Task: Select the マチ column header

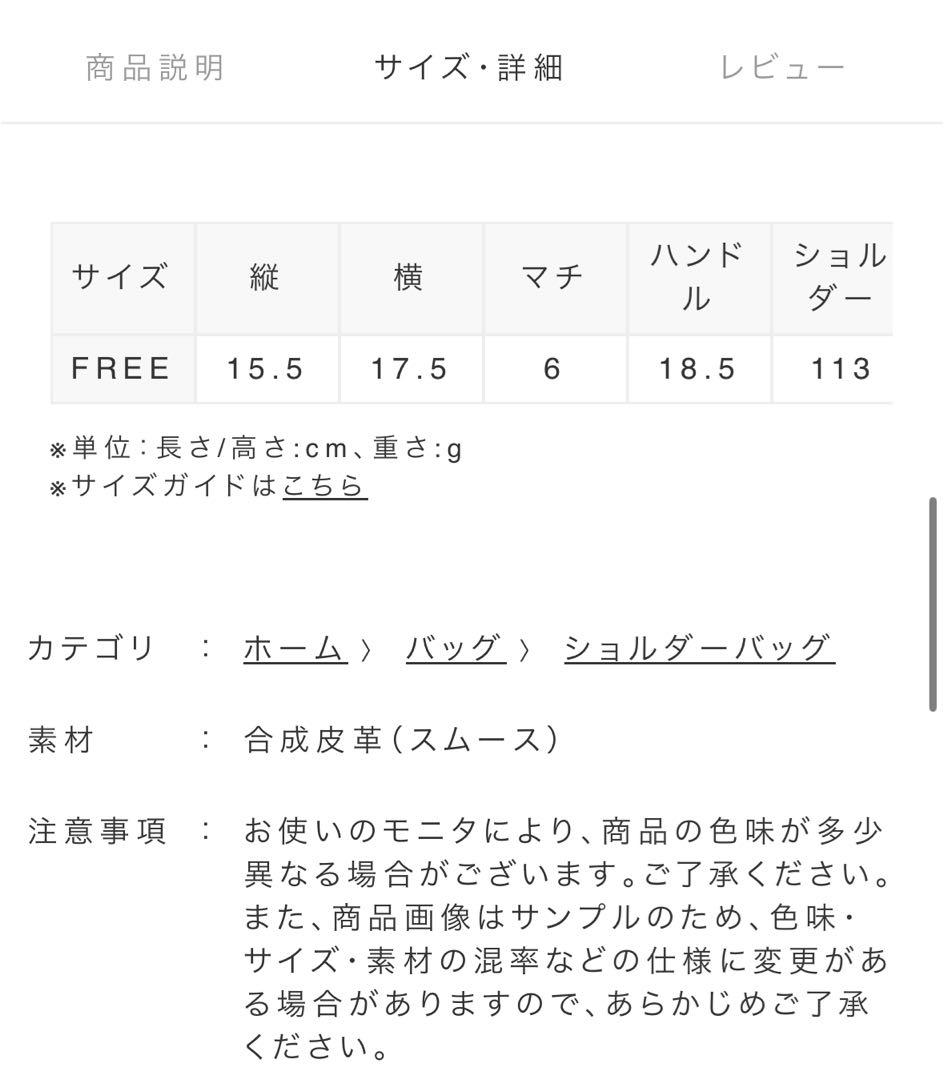Action: pos(554,278)
